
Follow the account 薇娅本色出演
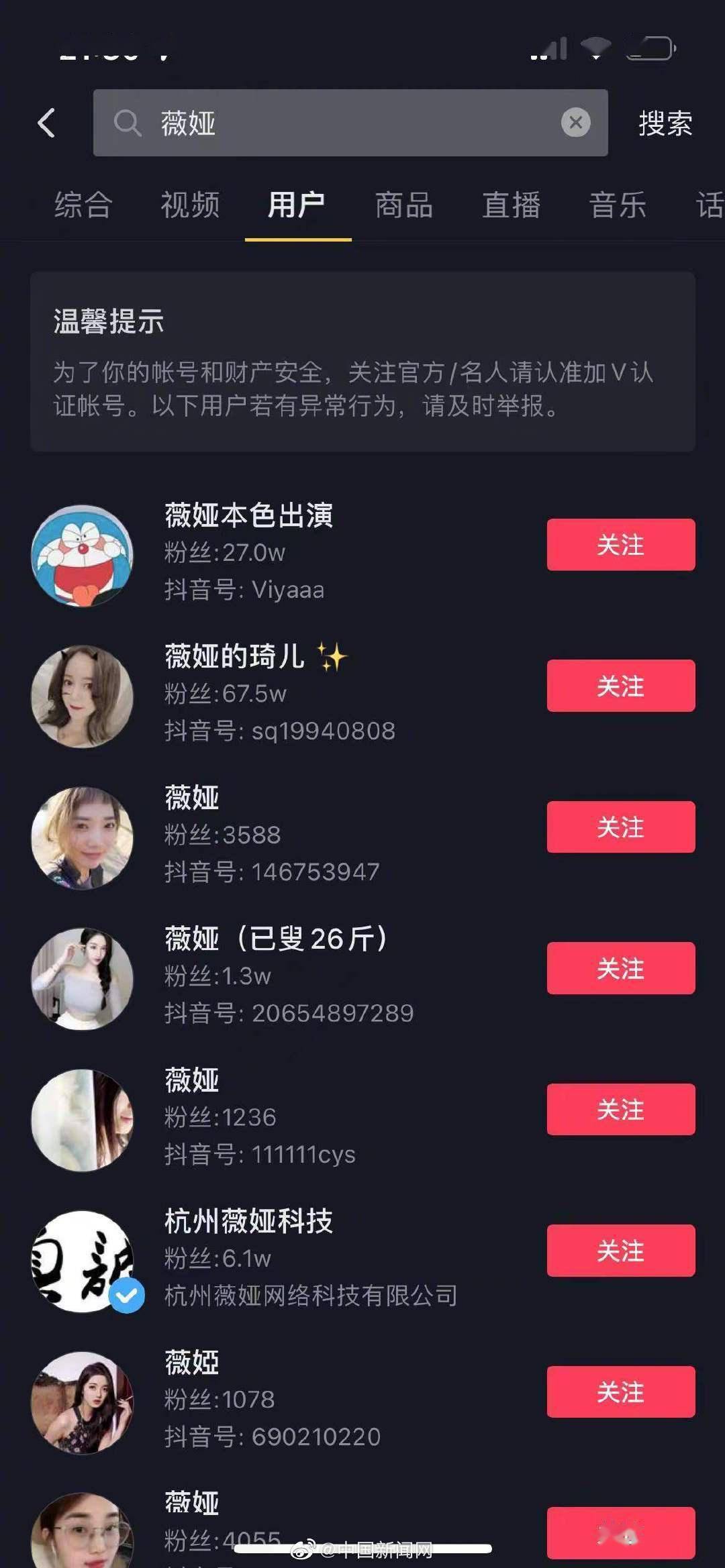(x=620, y=545)
